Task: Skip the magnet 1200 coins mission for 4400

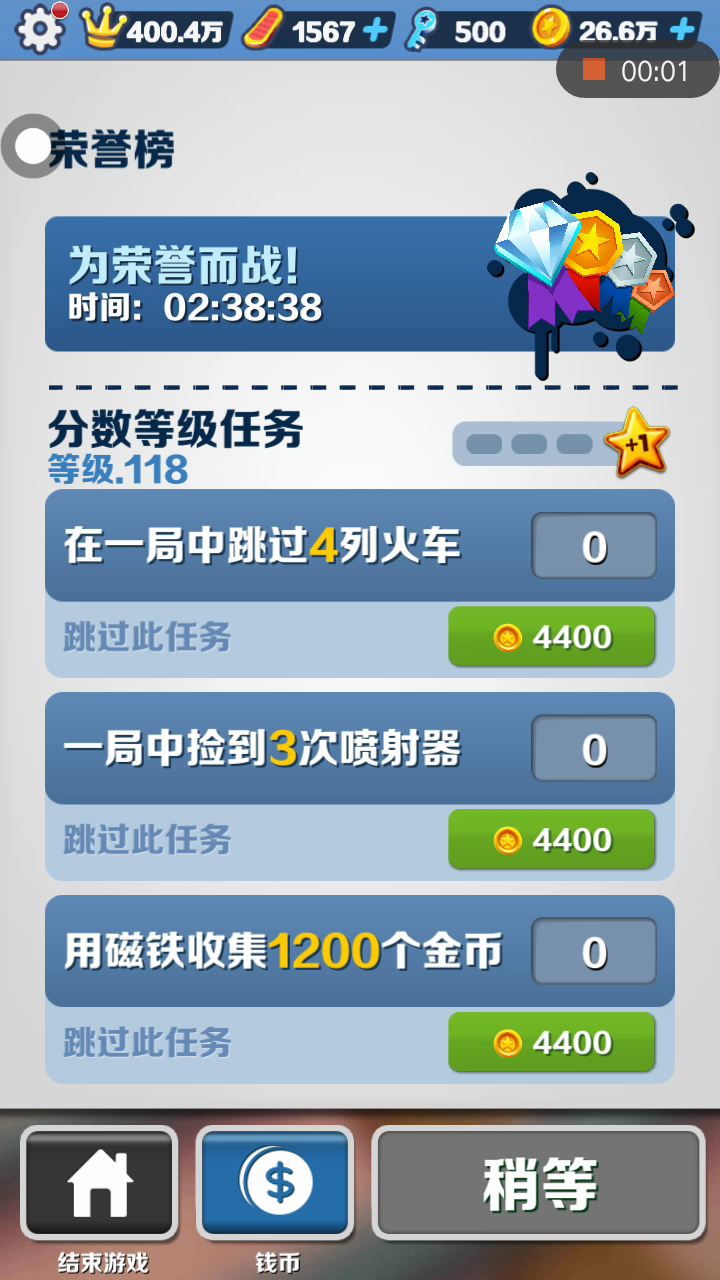Action: 552,1043
